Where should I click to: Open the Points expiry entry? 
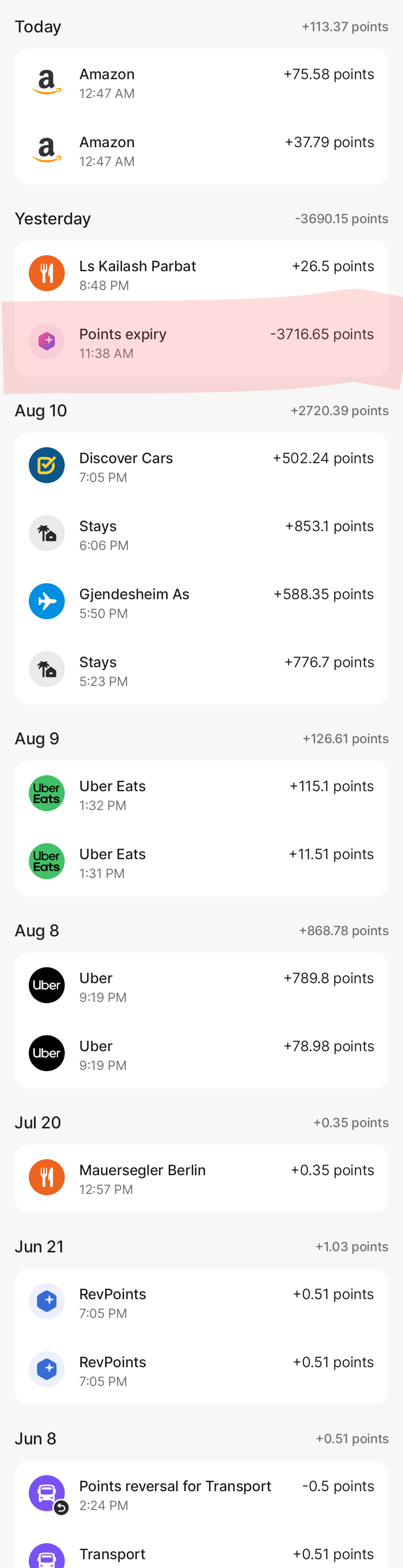201,343
